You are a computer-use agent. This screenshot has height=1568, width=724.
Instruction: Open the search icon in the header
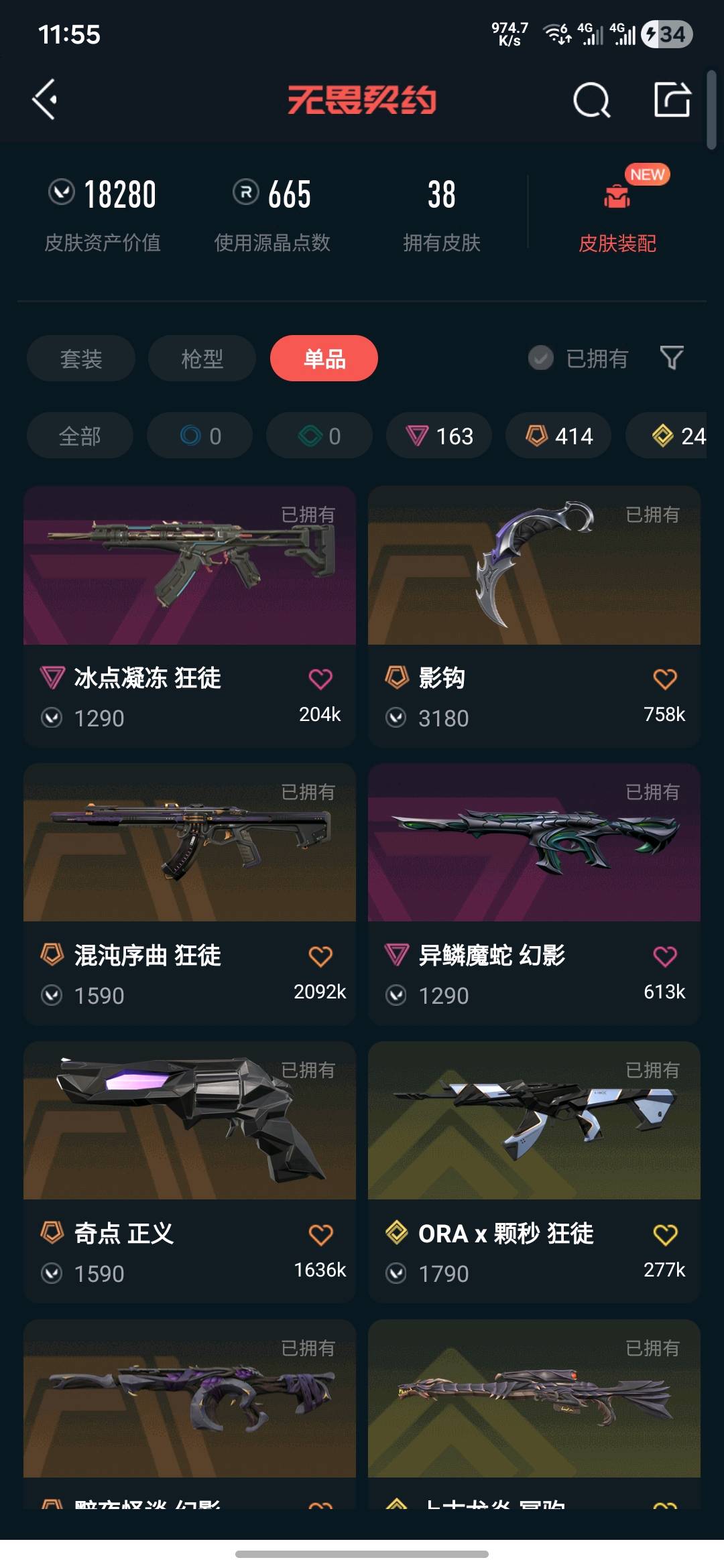coord(591,101)
